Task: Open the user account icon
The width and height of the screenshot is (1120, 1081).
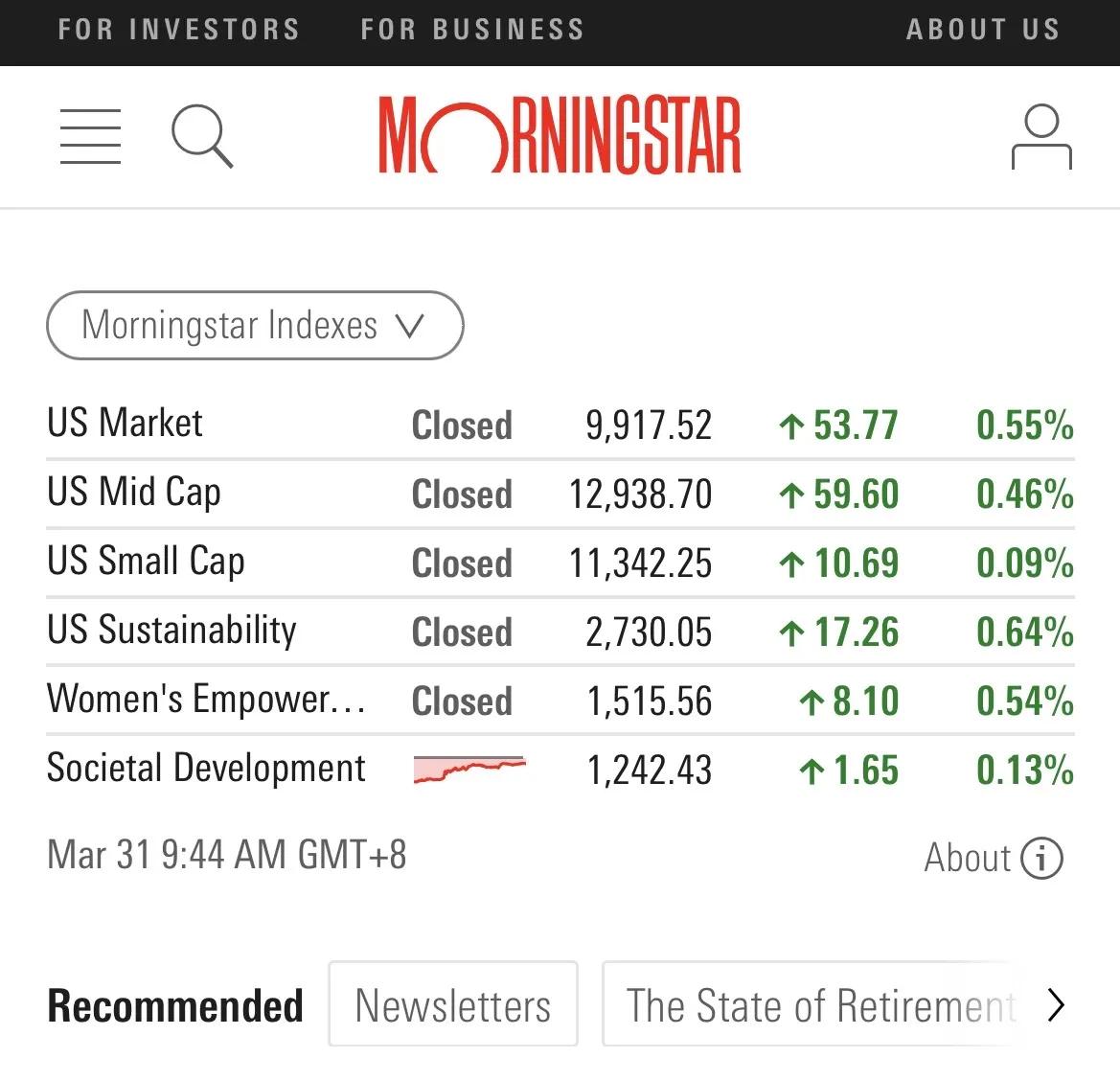Action: pos(1040,137)
